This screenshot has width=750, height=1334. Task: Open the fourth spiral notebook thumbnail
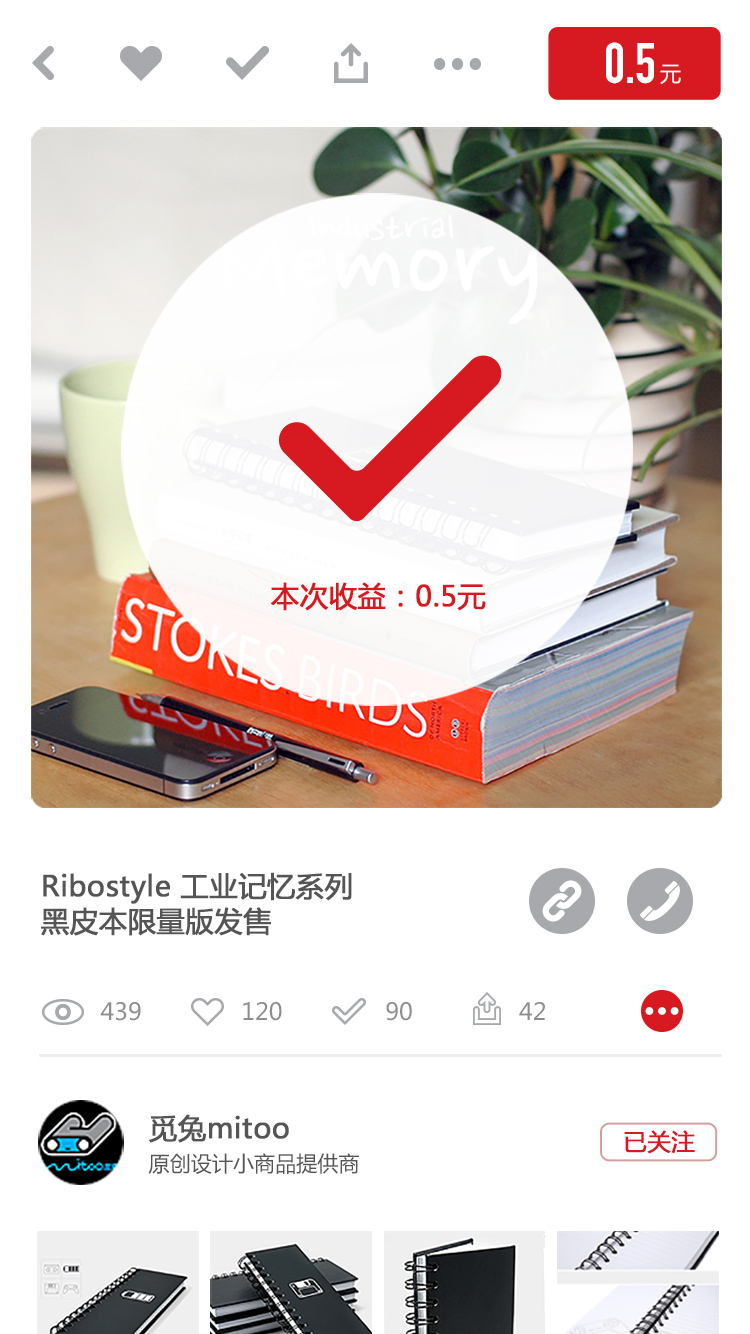pyautogui.click(x=638, y=1282)
